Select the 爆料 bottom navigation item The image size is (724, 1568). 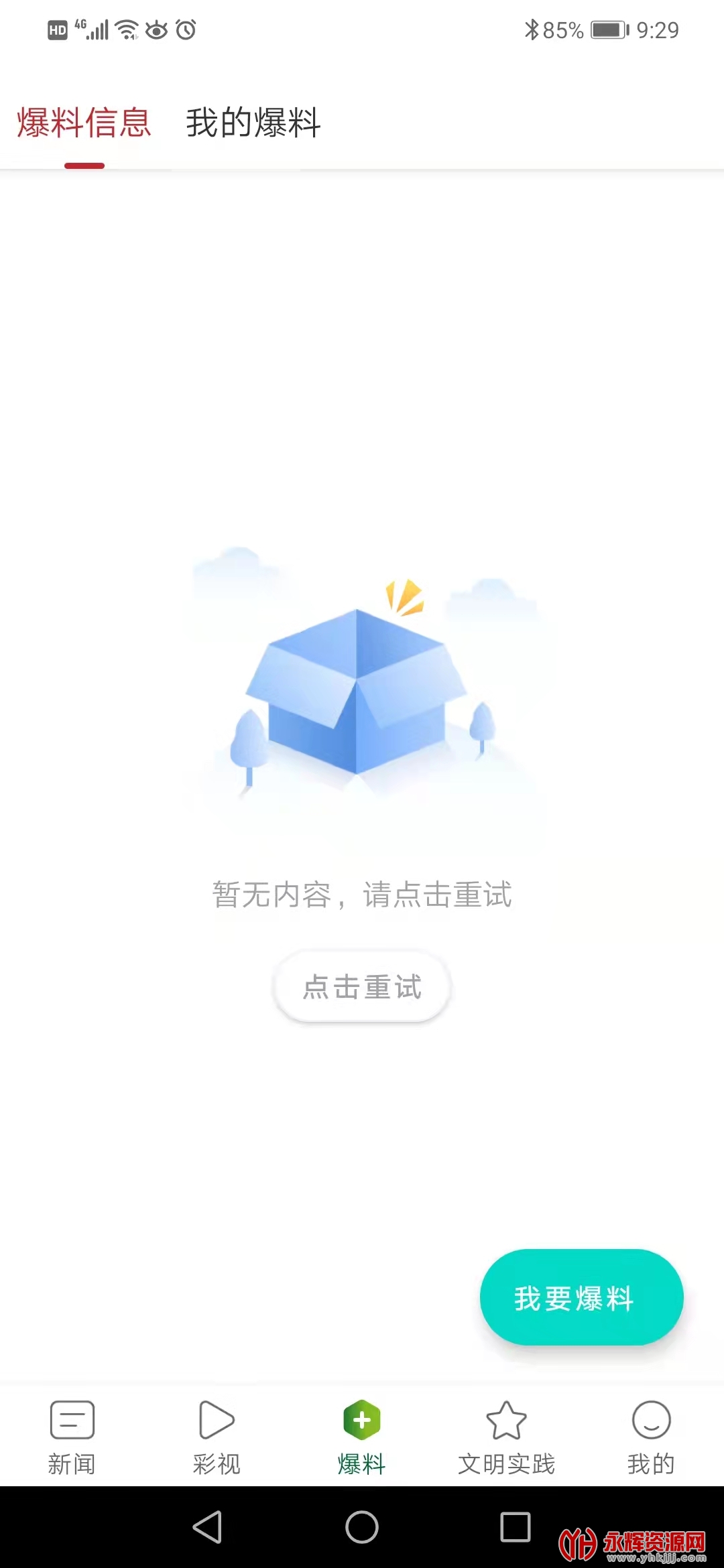pyautogui.click(x=362, y=1437)
